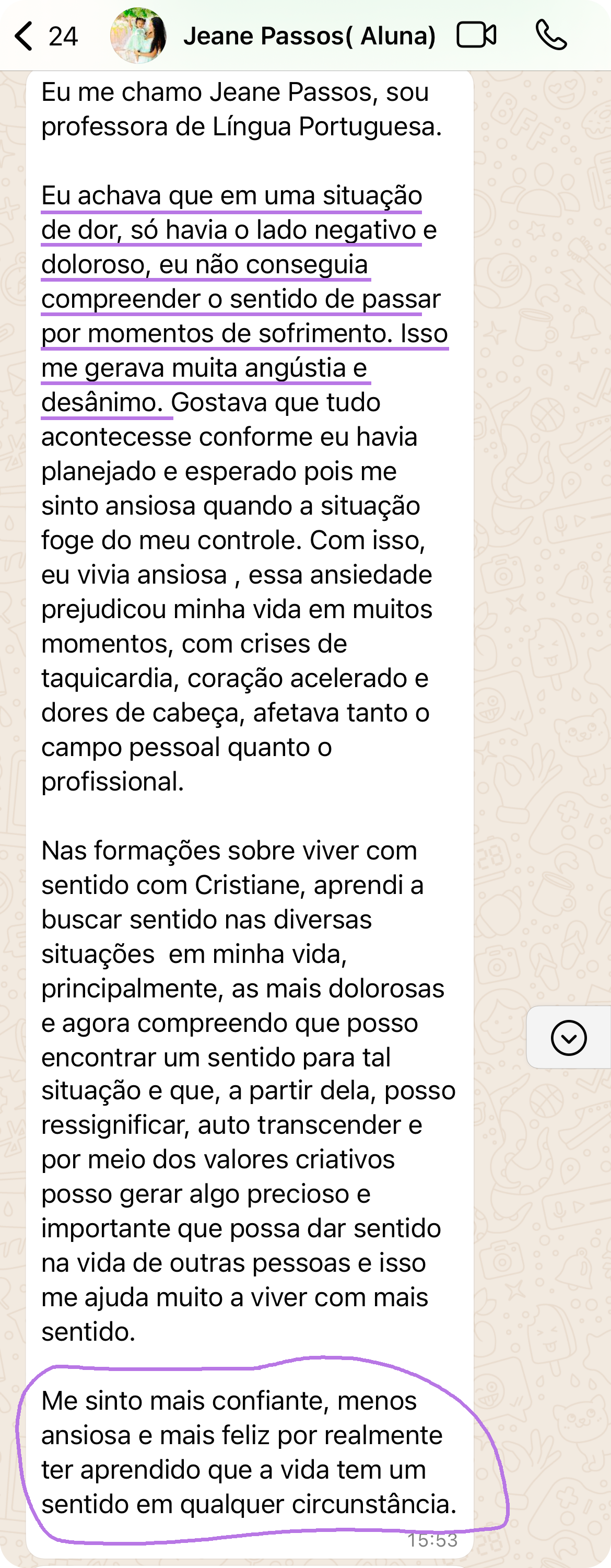This screenshot has width=611, height=1568.
Task: Open Jeane Passos contact info
Action: (x=309, y=36)
